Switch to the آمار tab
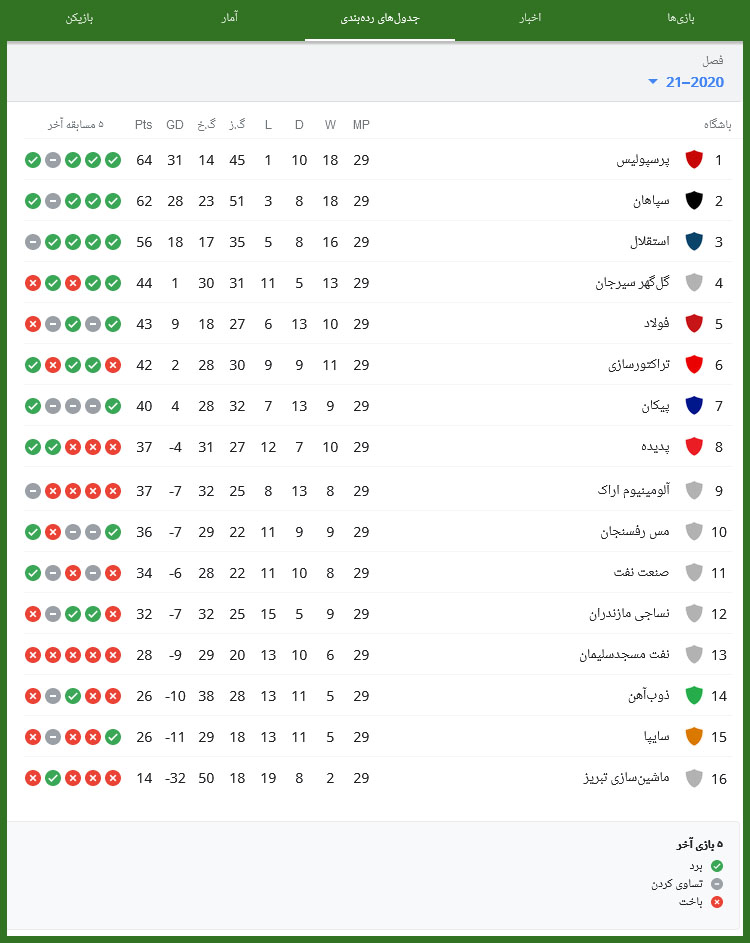The width and height of the screenshot is (750, 943). point(231,18)
